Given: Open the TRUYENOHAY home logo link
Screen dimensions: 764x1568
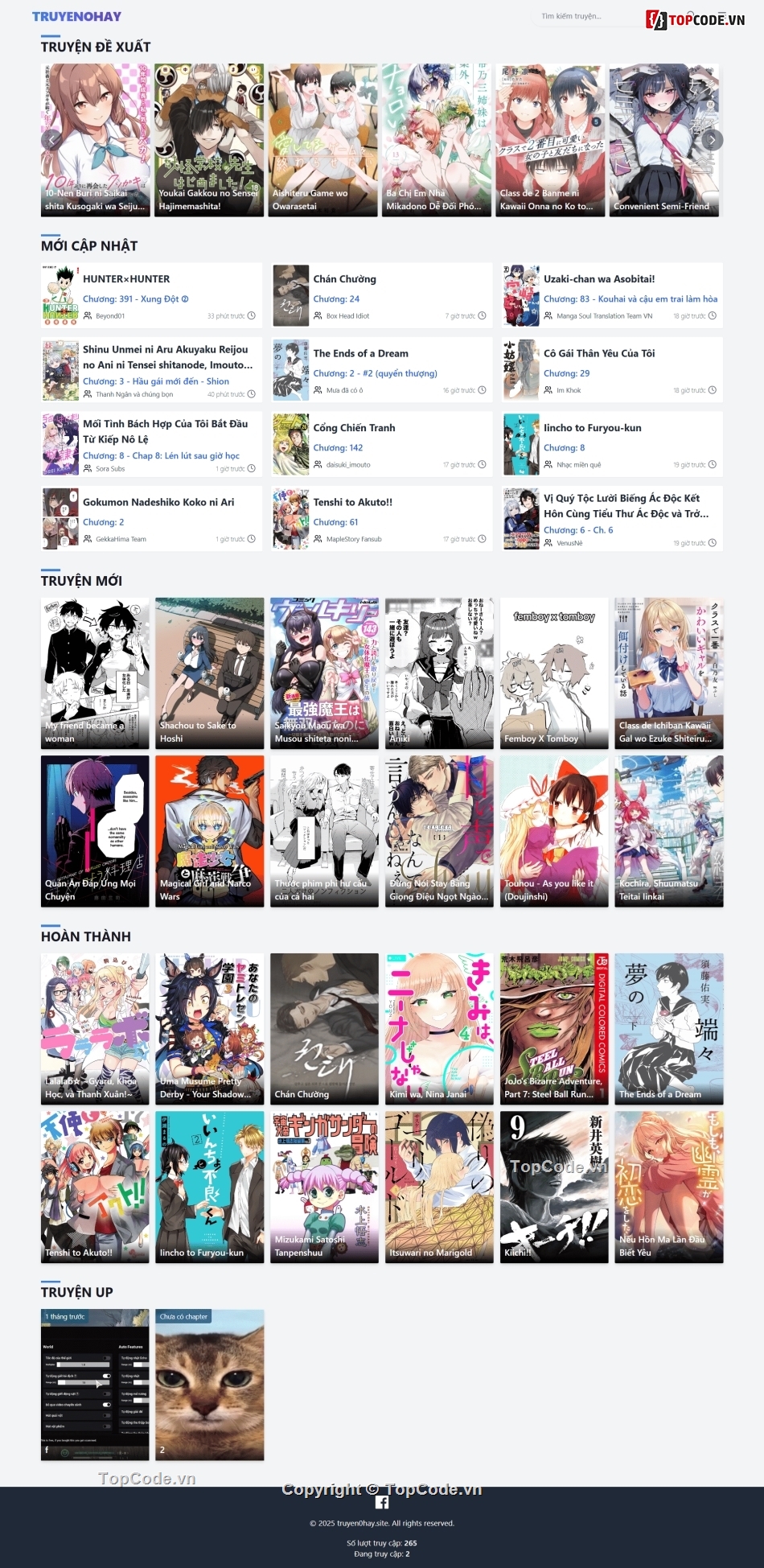Looking at the screenshot, I should [x=76, y=16].
